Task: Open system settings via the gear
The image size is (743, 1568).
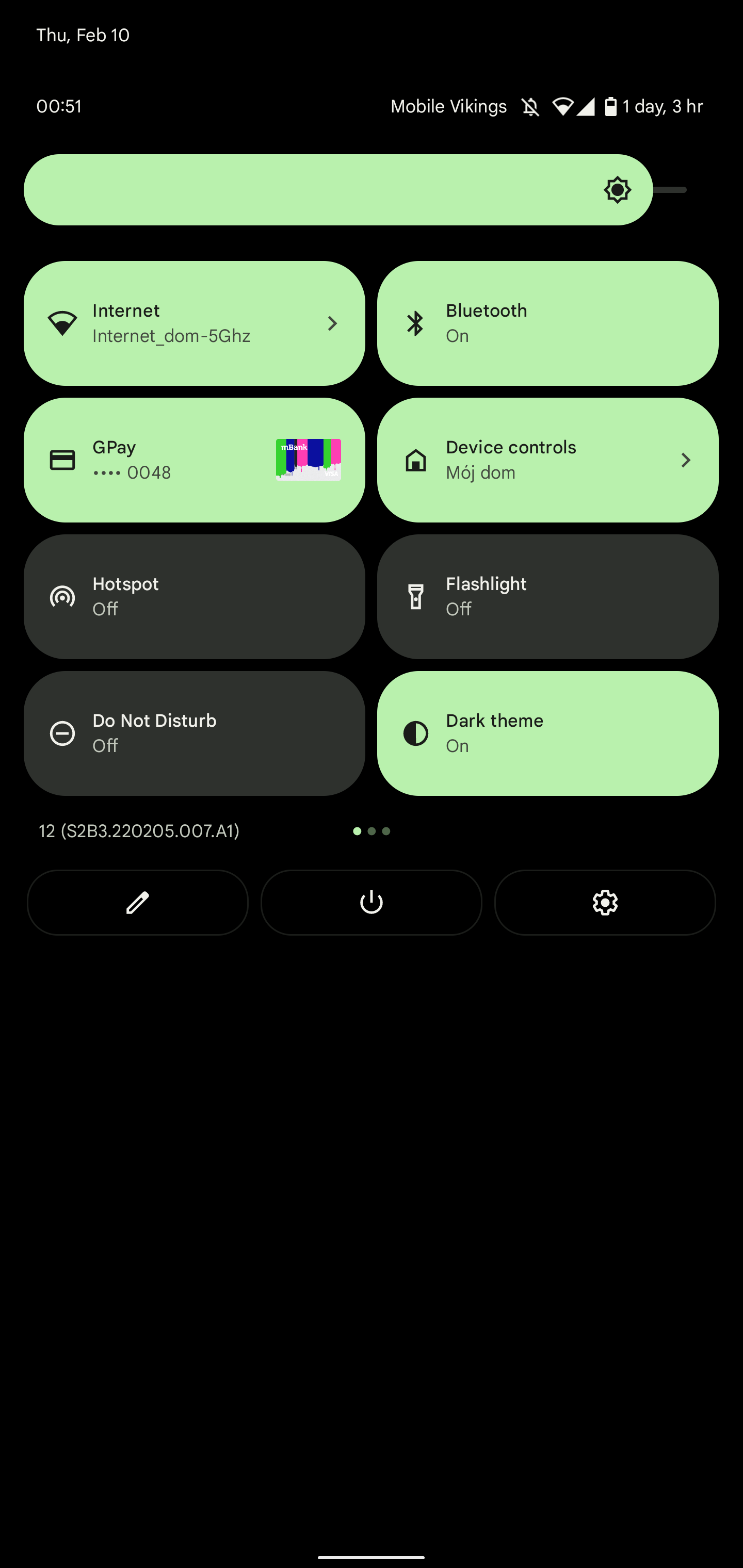Action: pyautogui.click(x=605, y=902)
